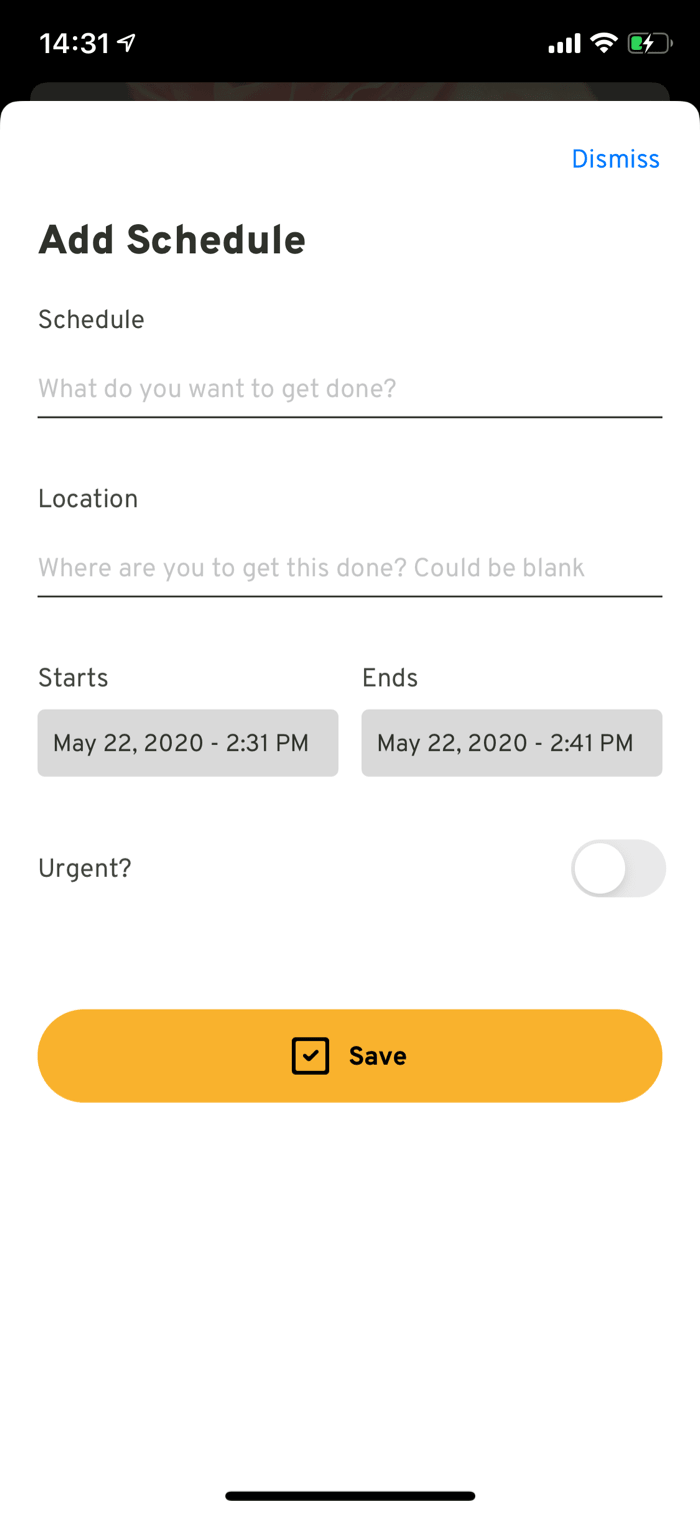Open the Ends date picker
This screenshot has height=1516, width=700.
[x=512, y=743]
